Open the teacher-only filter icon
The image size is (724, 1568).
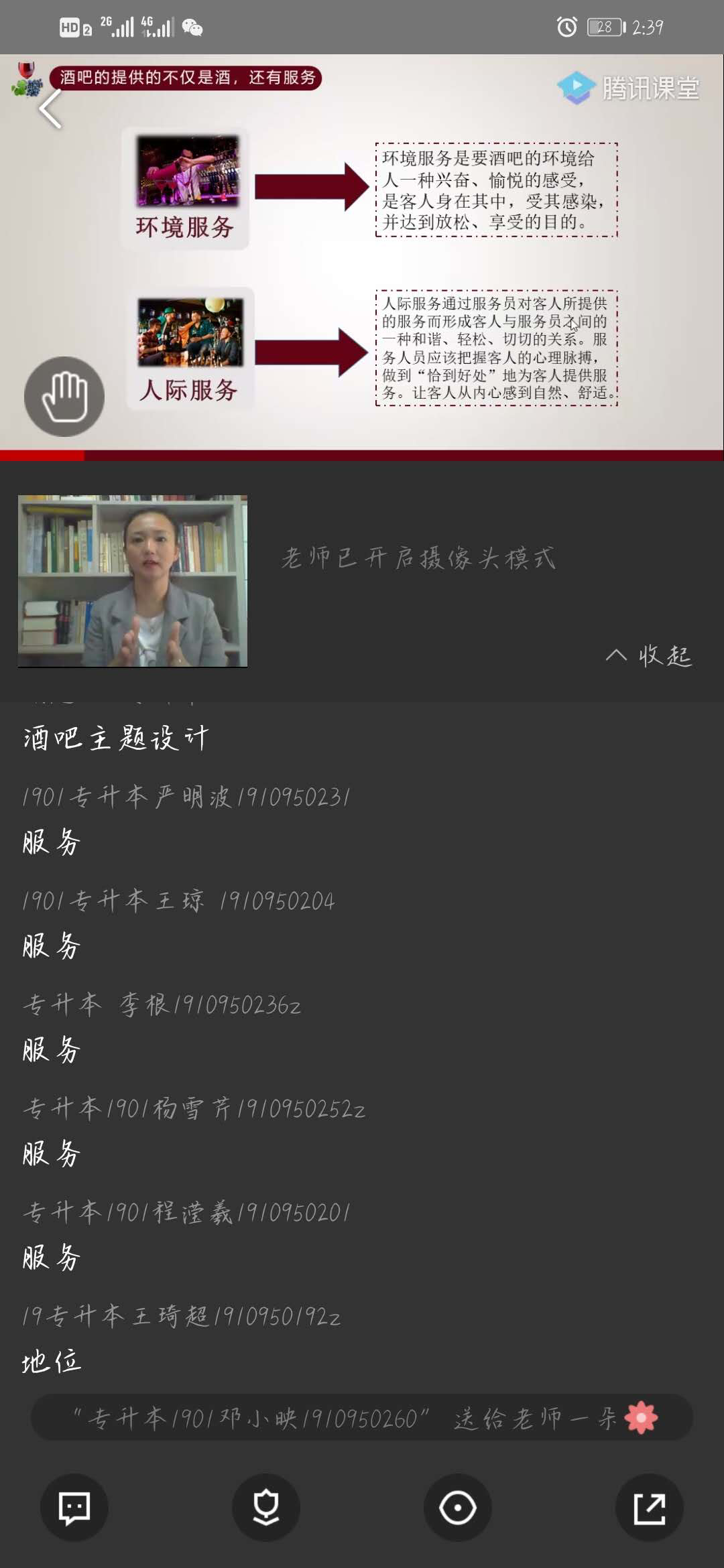point(266,1508)
